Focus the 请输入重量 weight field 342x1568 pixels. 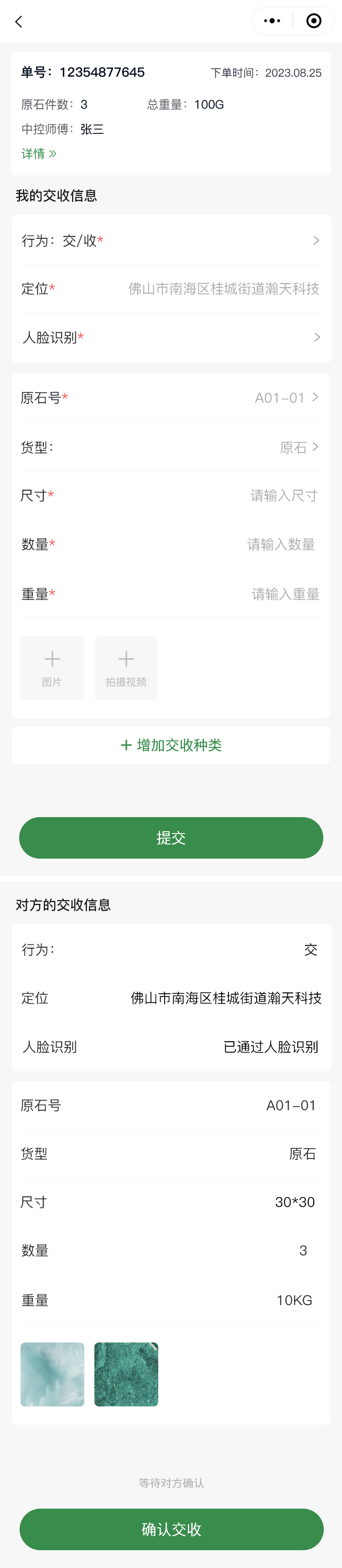click(285, 593)
